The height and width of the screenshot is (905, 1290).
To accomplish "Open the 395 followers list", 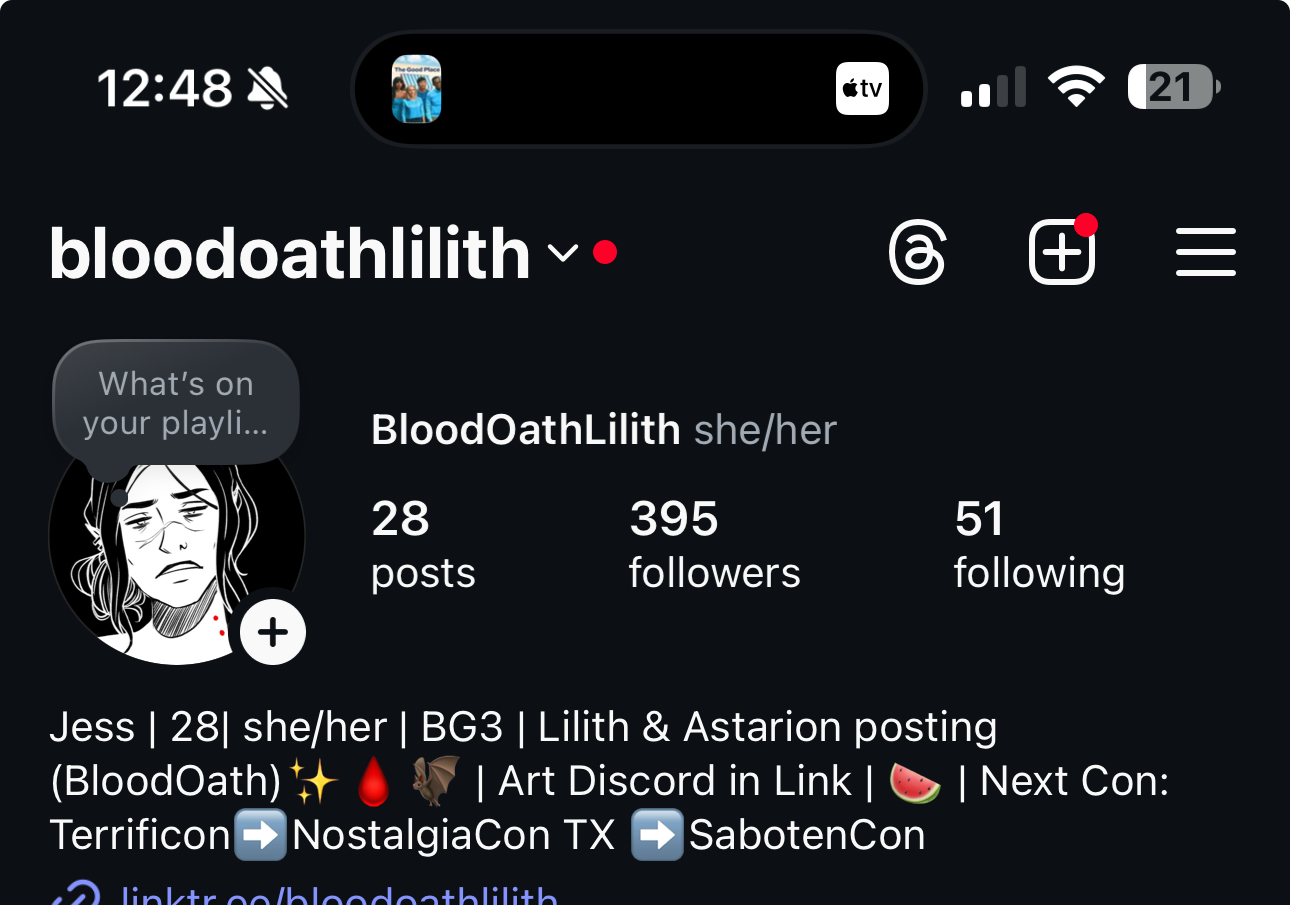I will [714, 545].
